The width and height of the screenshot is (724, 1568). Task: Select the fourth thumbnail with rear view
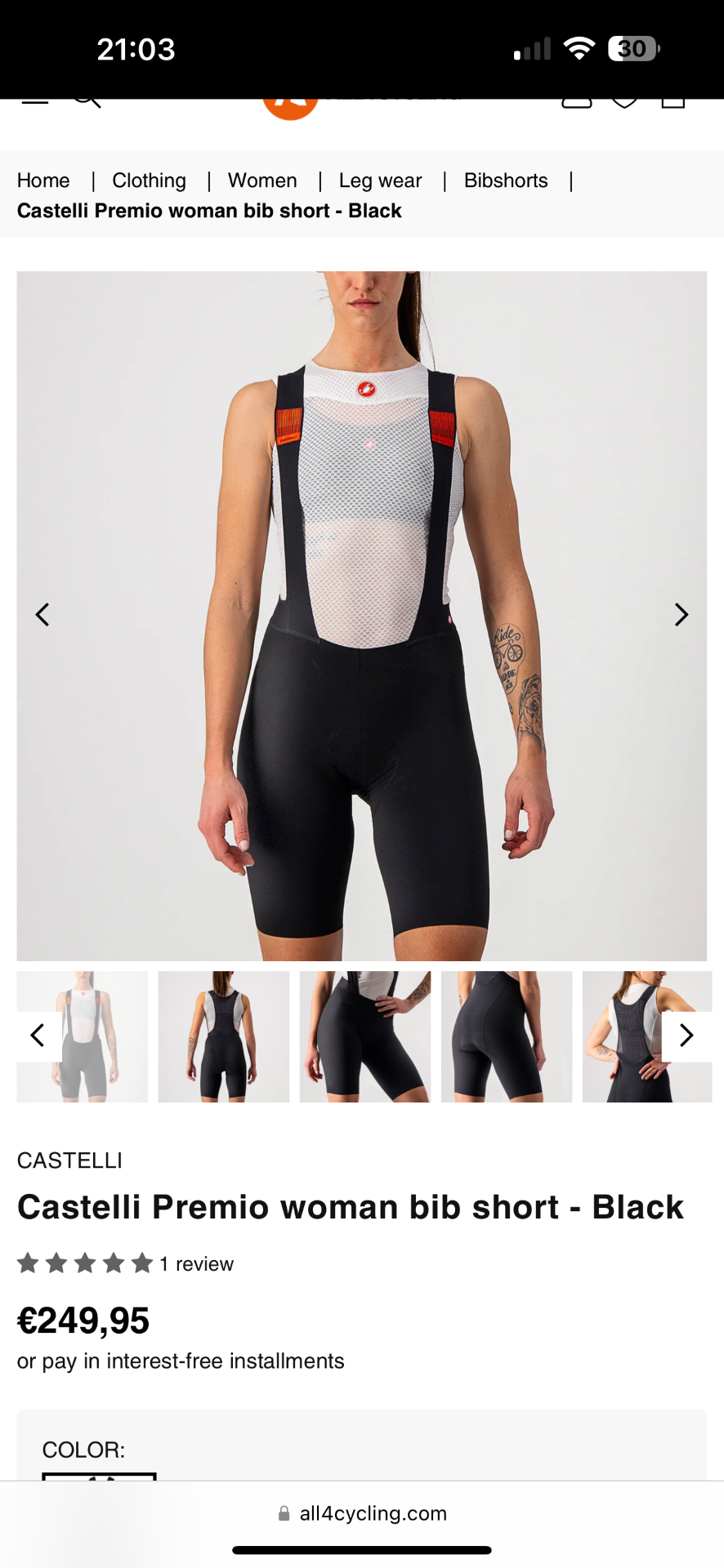pos(507,1036)
